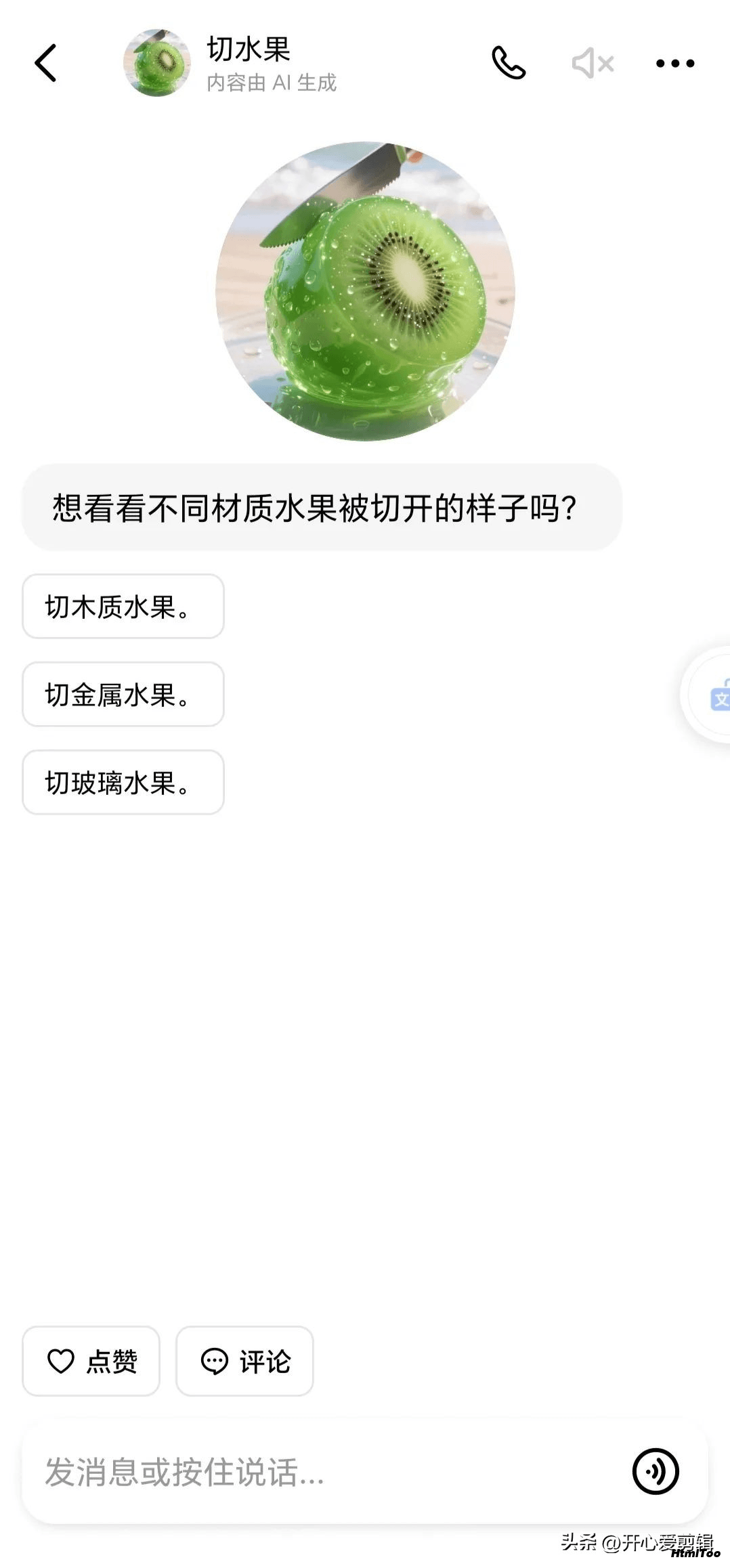This screenshot has width=730, height=1568.
Task: Choose the 切玻璃水果 suggestion
Action: coord(123,782)
